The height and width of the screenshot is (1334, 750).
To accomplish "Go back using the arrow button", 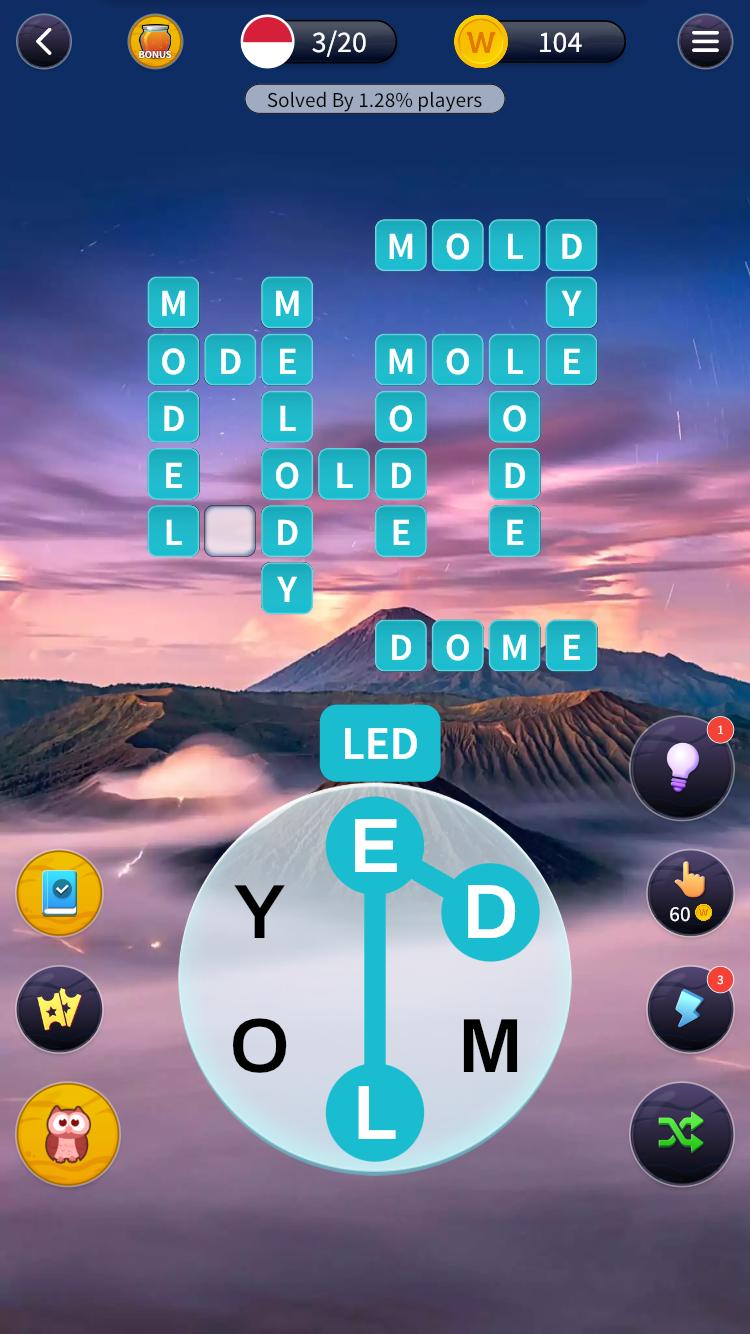I will [44, 42].
